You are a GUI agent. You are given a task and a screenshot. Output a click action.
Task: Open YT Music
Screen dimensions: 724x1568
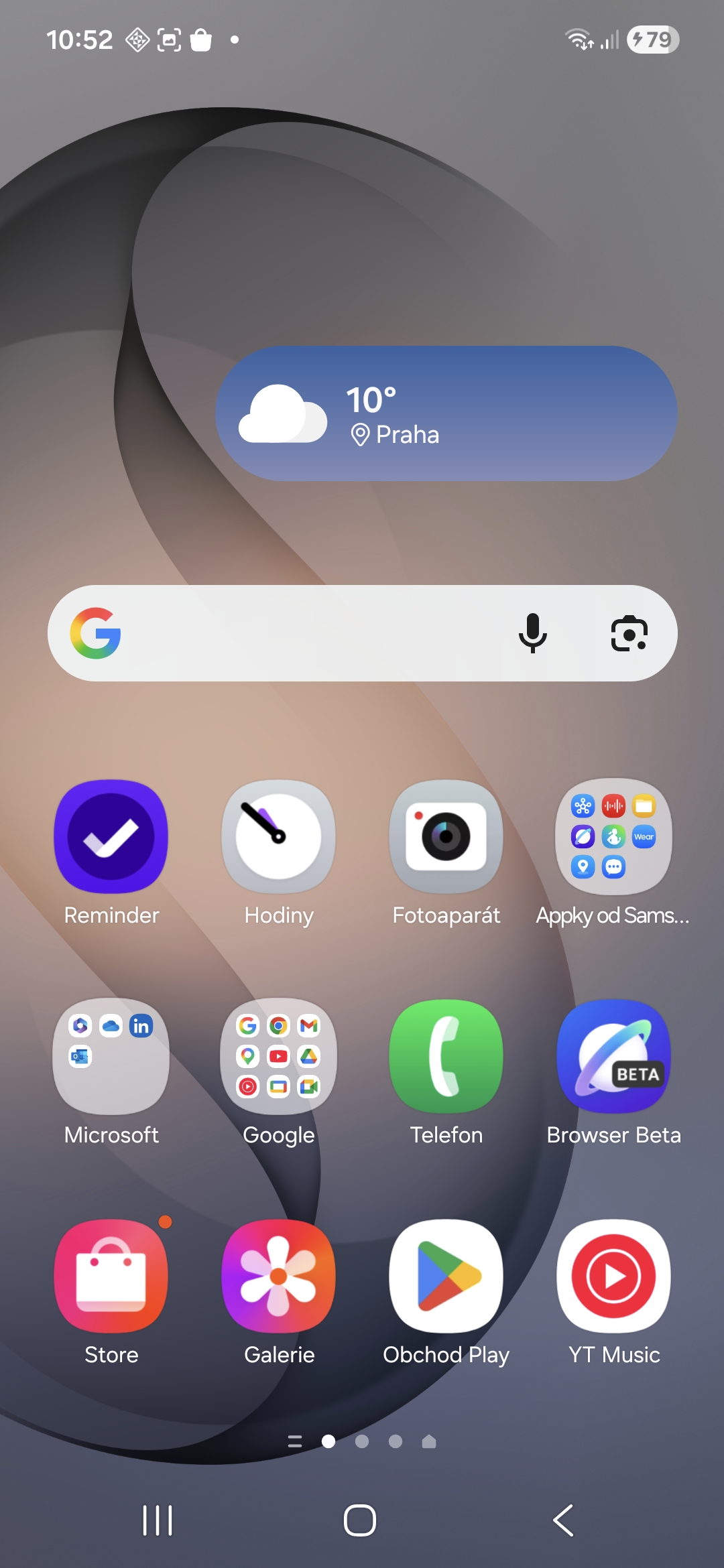(x=613, y=1276)
